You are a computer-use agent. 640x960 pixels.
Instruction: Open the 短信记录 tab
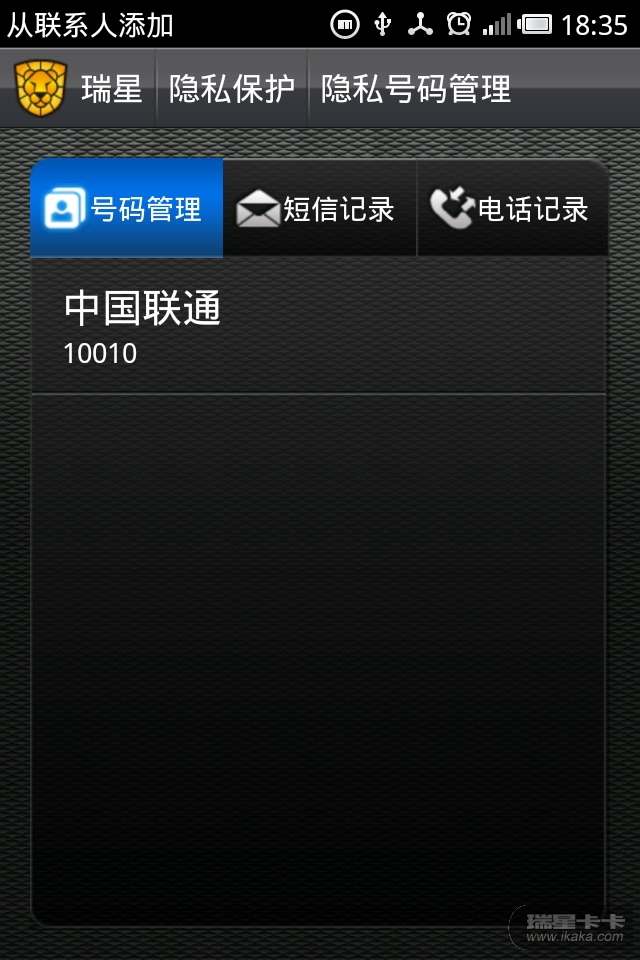318,209
